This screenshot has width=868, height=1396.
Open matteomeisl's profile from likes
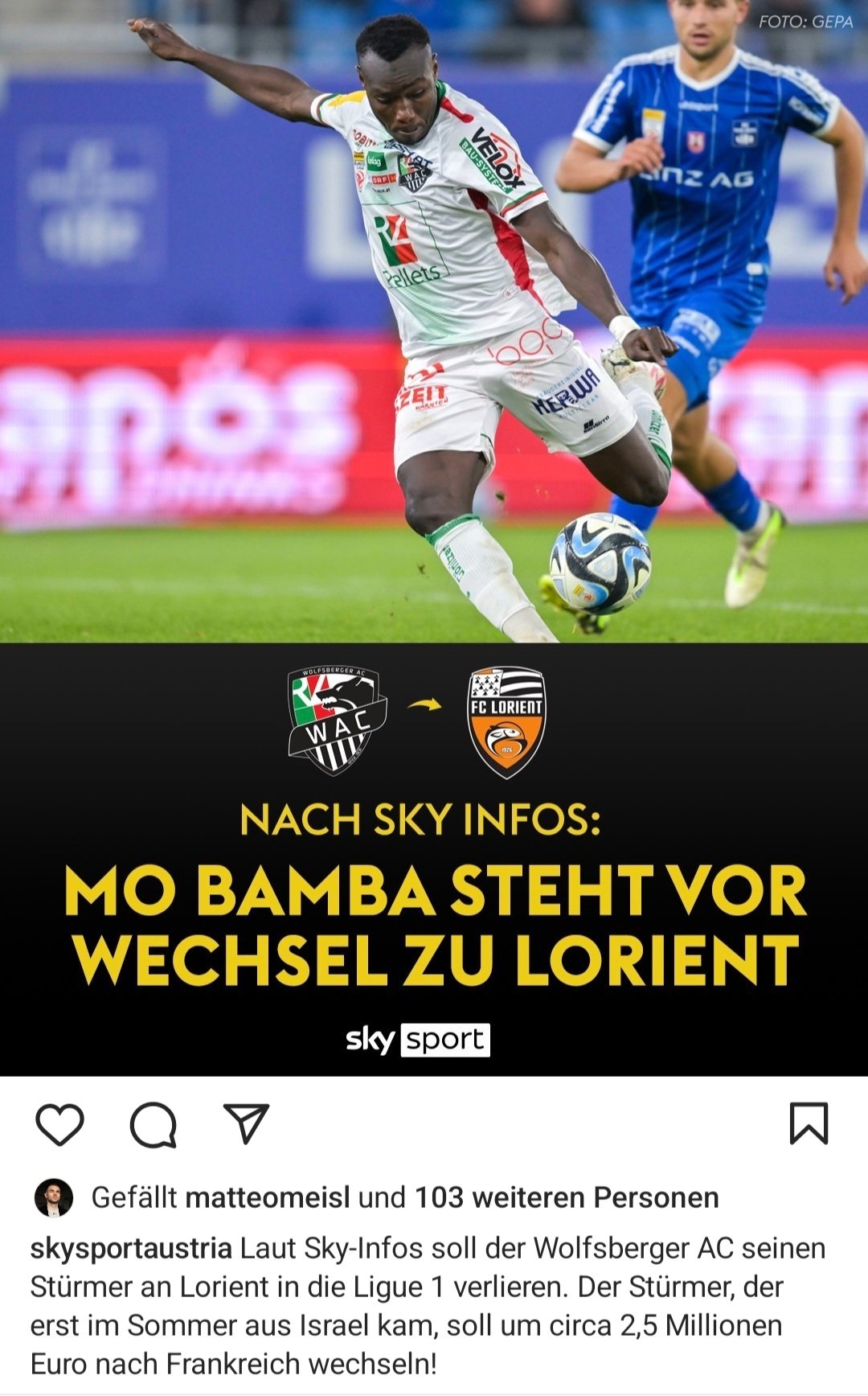(268, 1197)
